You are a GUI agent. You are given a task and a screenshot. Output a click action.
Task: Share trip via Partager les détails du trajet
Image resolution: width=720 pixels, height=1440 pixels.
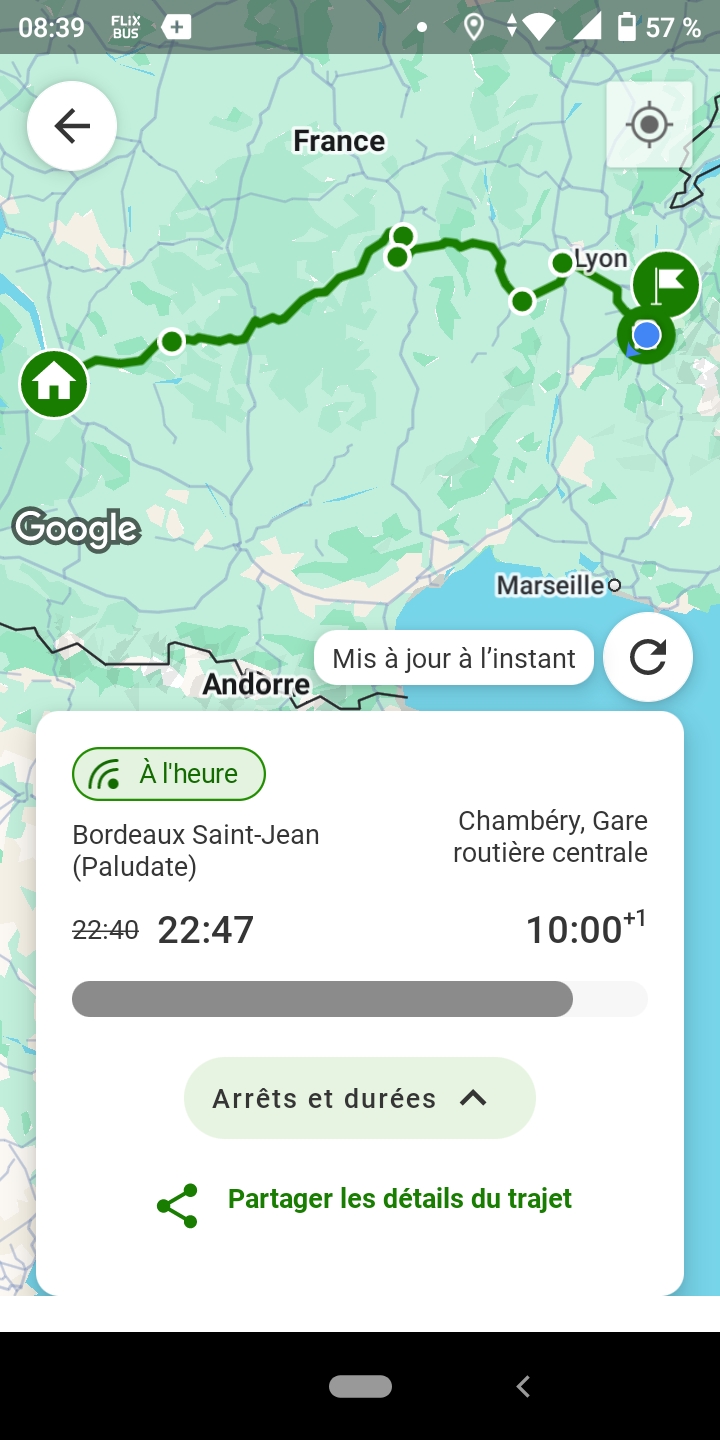point(365,1199)
